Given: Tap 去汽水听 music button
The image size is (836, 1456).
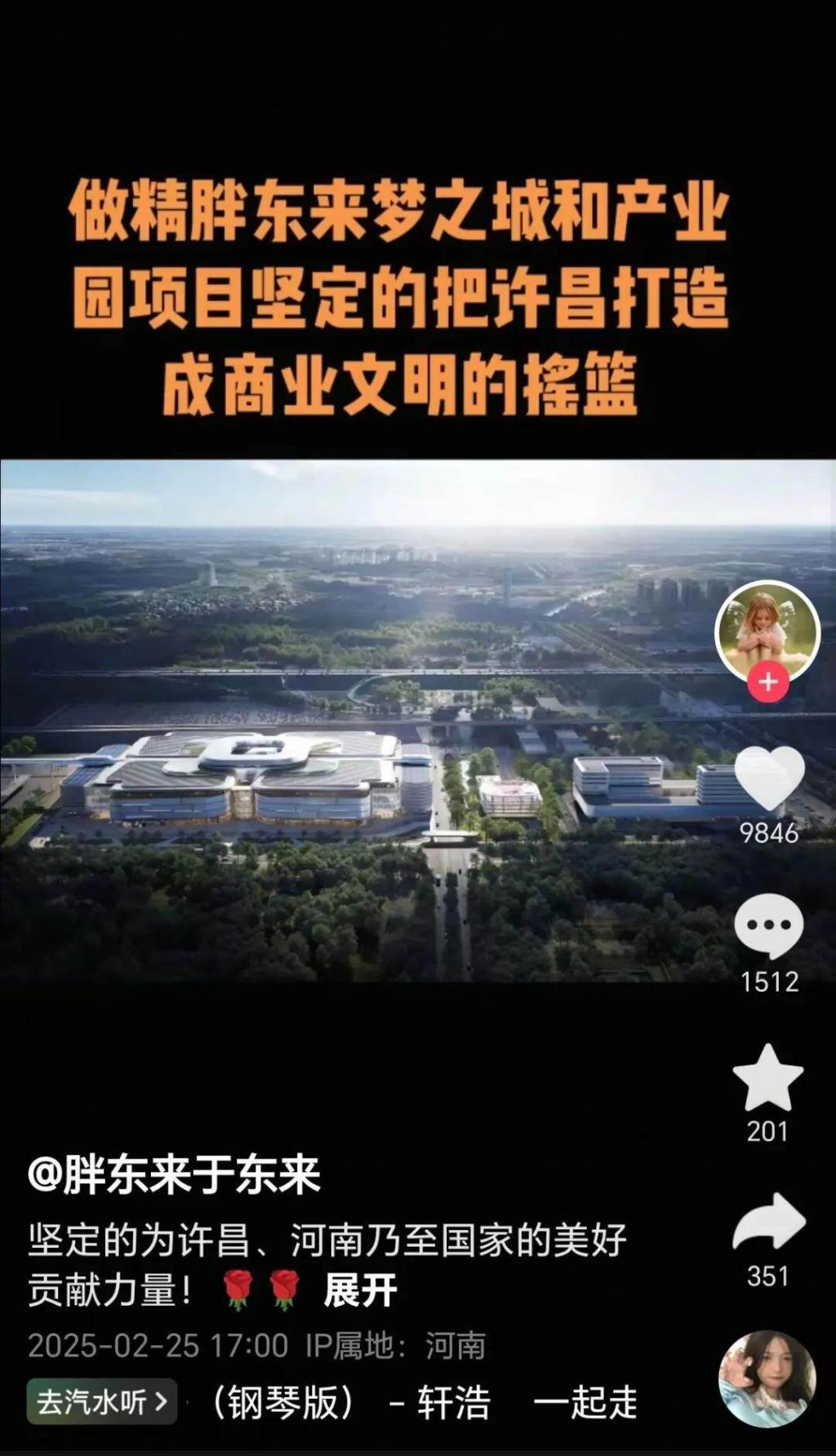Looking at the screenshot, I should coord(102,1402).
